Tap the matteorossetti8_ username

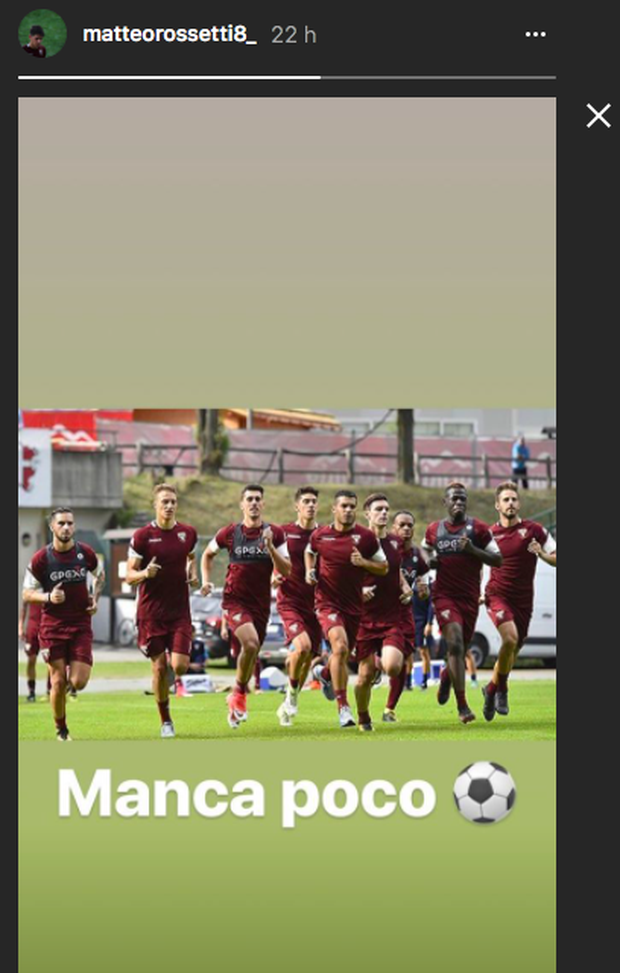(169, 34)
